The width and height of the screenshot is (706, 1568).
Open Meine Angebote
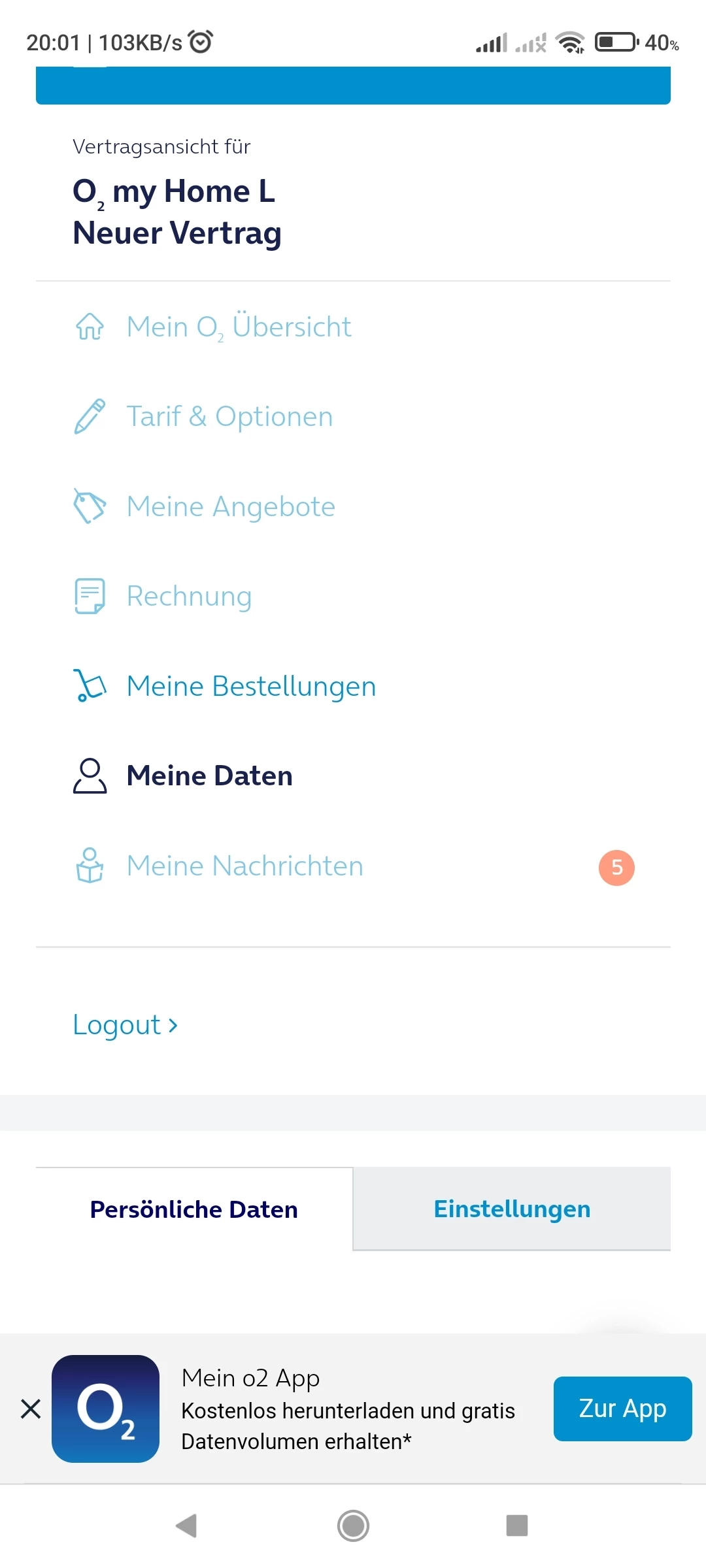(230, 507)
